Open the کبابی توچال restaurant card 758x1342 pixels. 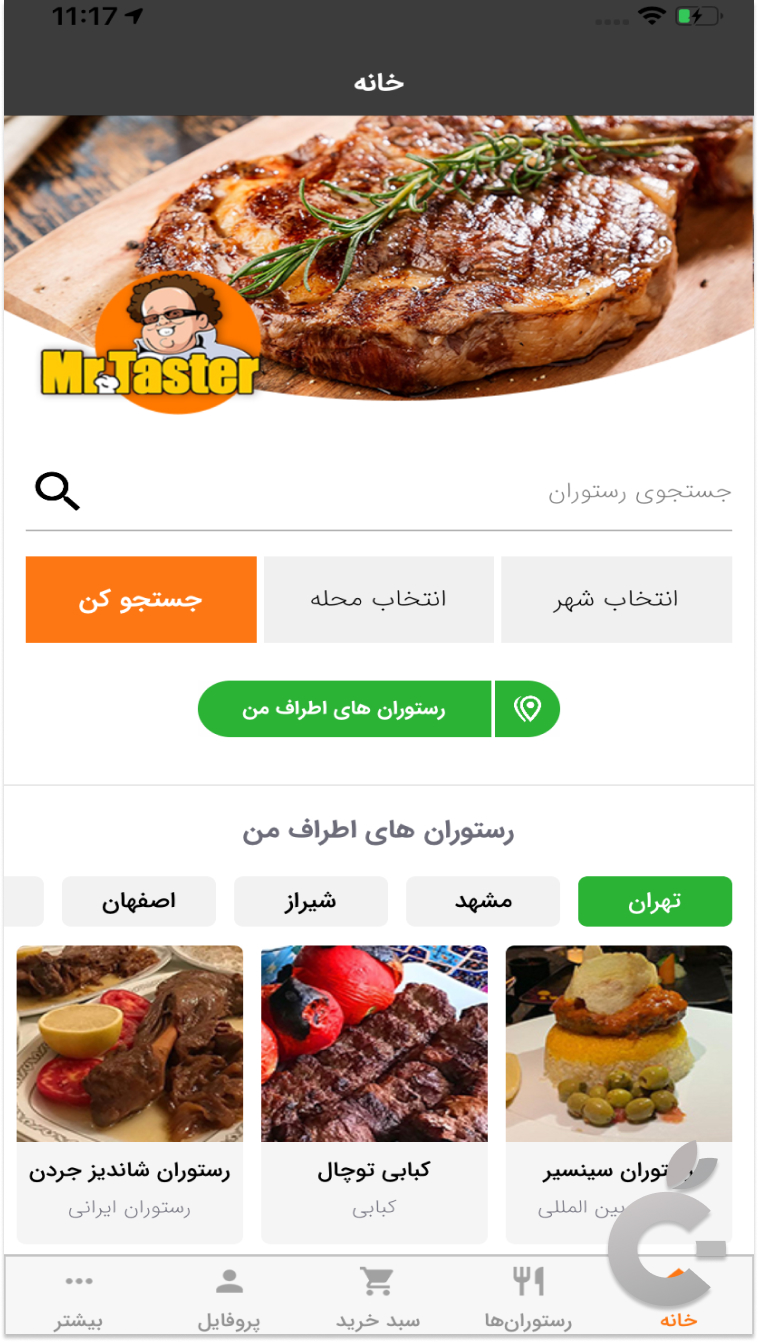coord(374,1090)
